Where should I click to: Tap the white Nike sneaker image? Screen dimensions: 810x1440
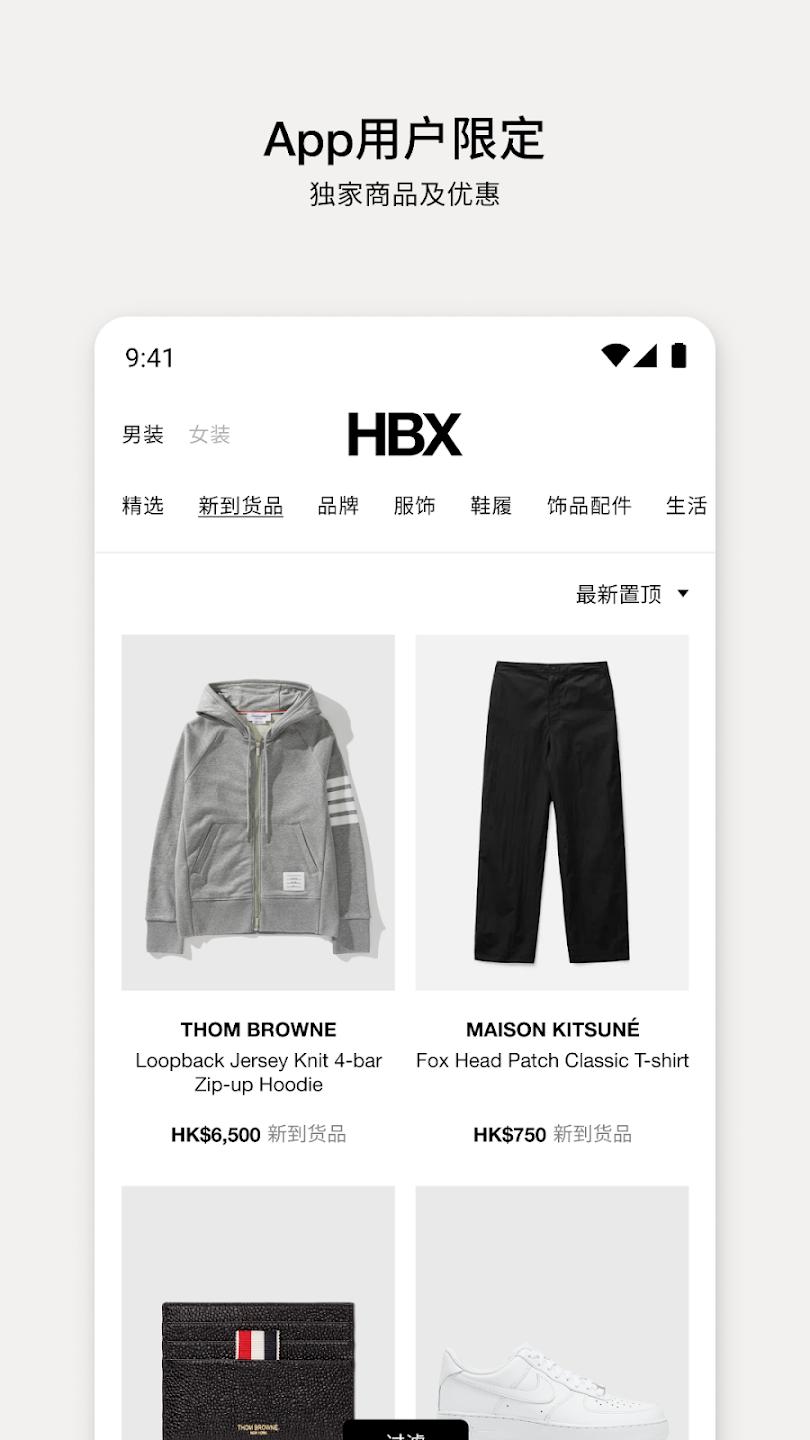tap(553, 1380)
